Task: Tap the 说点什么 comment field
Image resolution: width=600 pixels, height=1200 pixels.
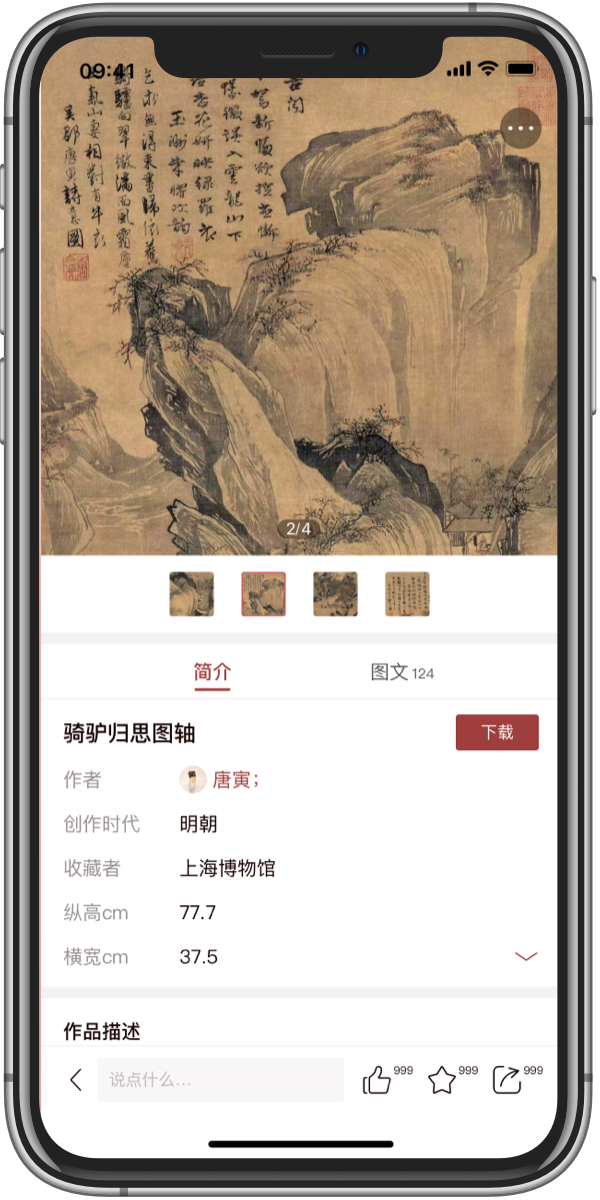Action: click(x=220, y=1080)
